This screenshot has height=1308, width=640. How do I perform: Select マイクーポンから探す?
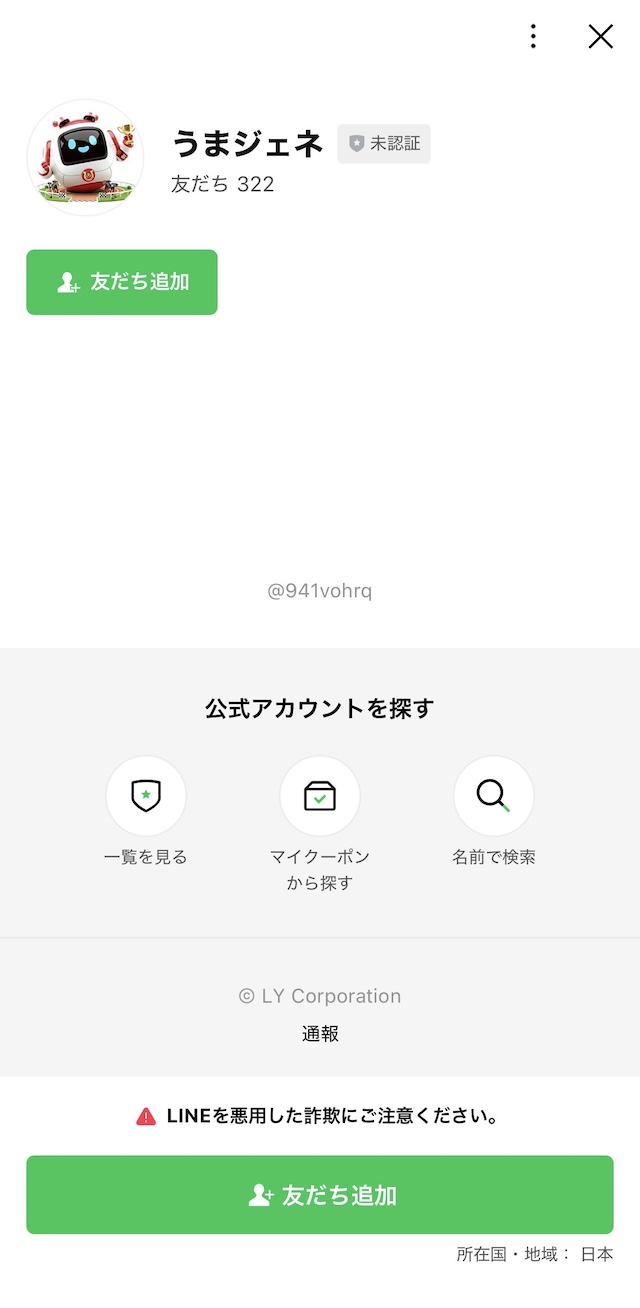tap(320, 796)
